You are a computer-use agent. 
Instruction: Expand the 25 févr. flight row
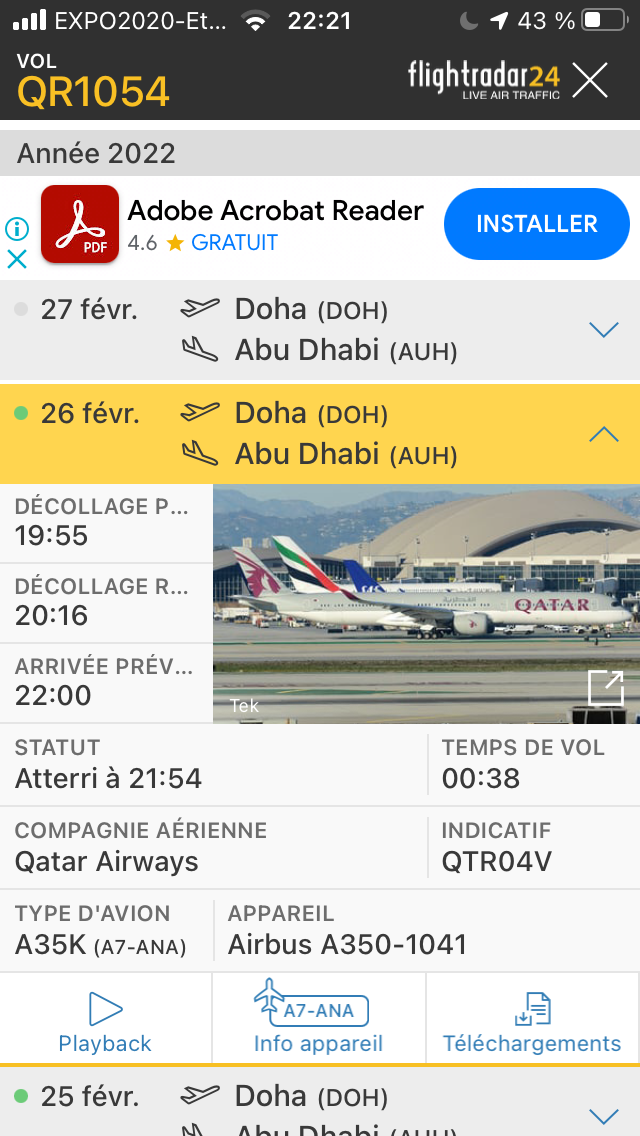point(604,1116)
